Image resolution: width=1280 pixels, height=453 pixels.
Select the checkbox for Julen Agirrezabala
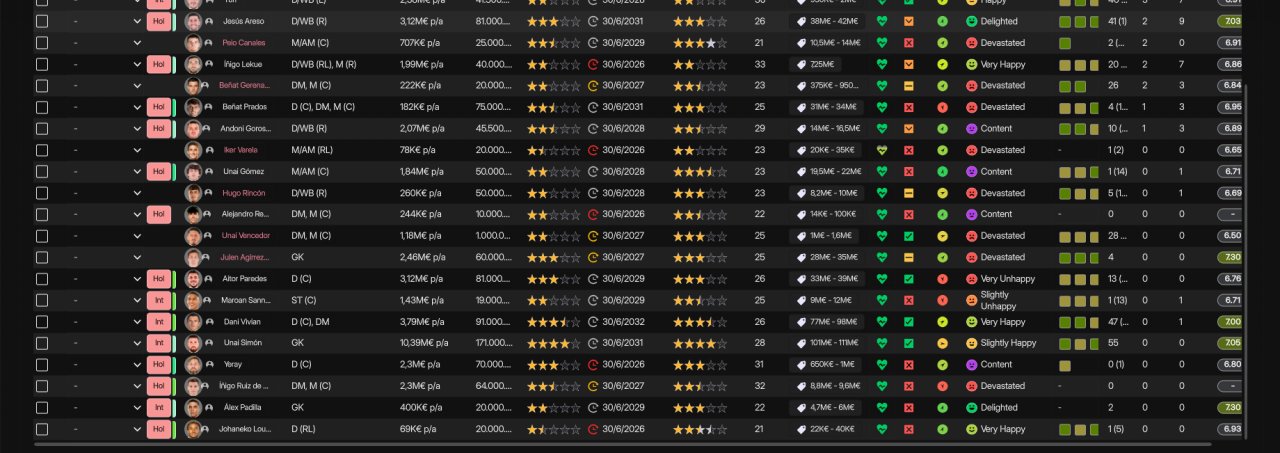[x=41, y=257]
